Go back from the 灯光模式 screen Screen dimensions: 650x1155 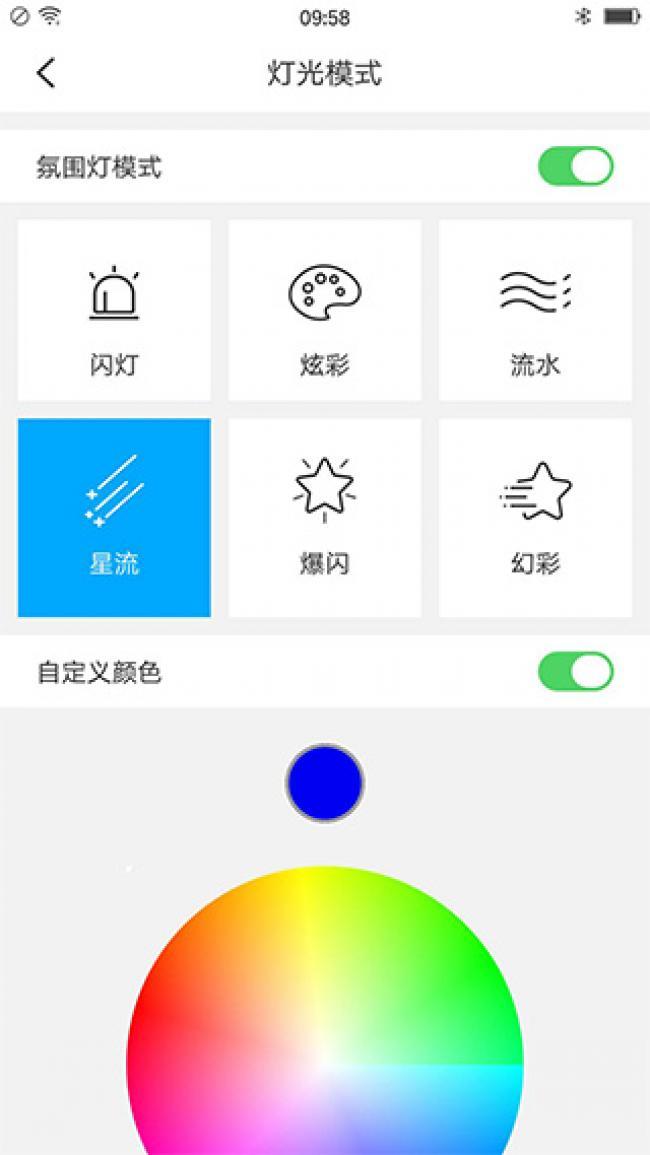pos(46,73)
